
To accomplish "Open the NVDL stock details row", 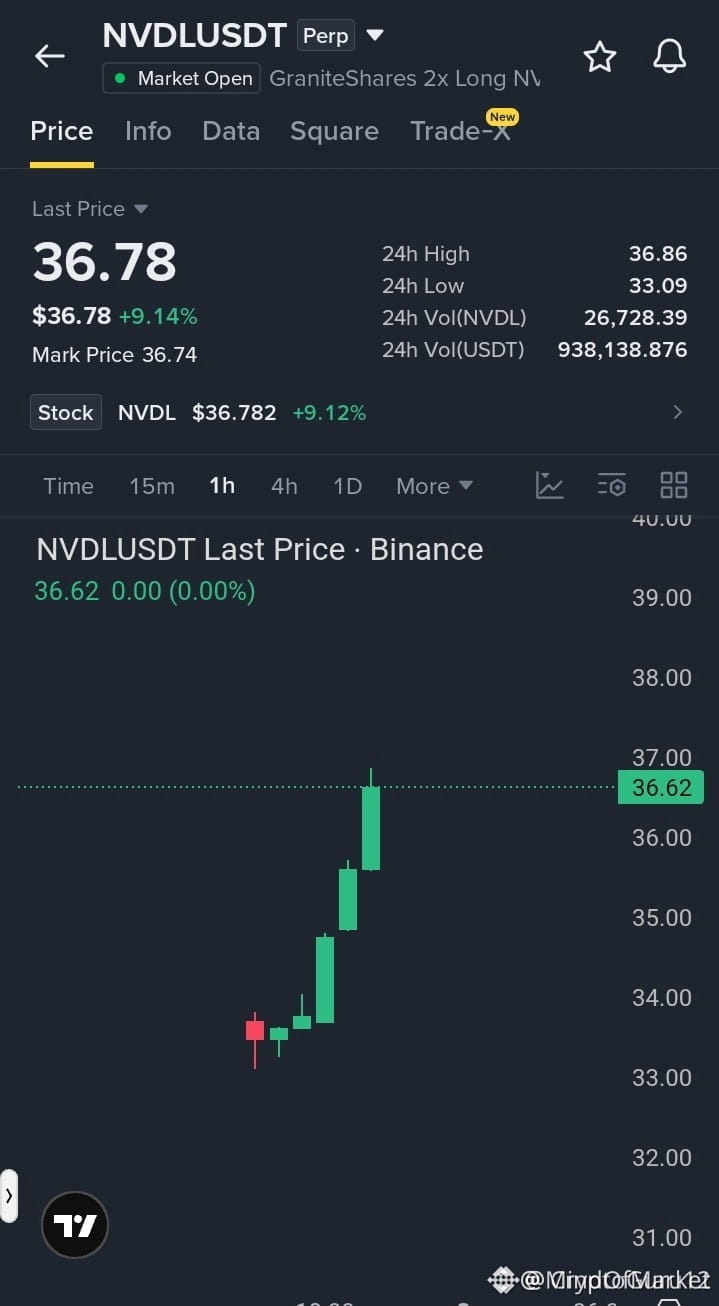I will click(359, 412).
